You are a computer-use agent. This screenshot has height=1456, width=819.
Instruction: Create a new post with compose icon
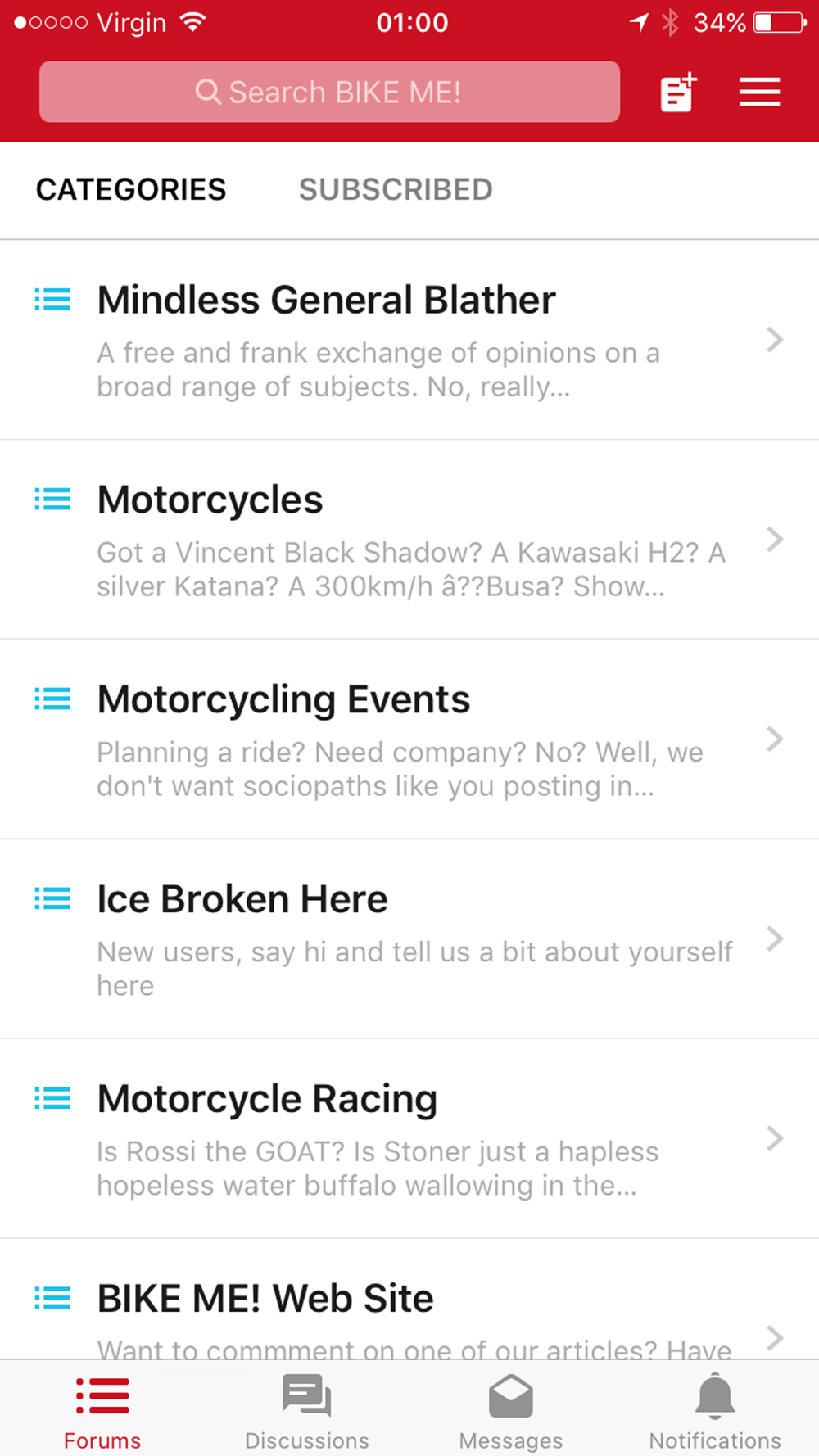pos(678,92)
